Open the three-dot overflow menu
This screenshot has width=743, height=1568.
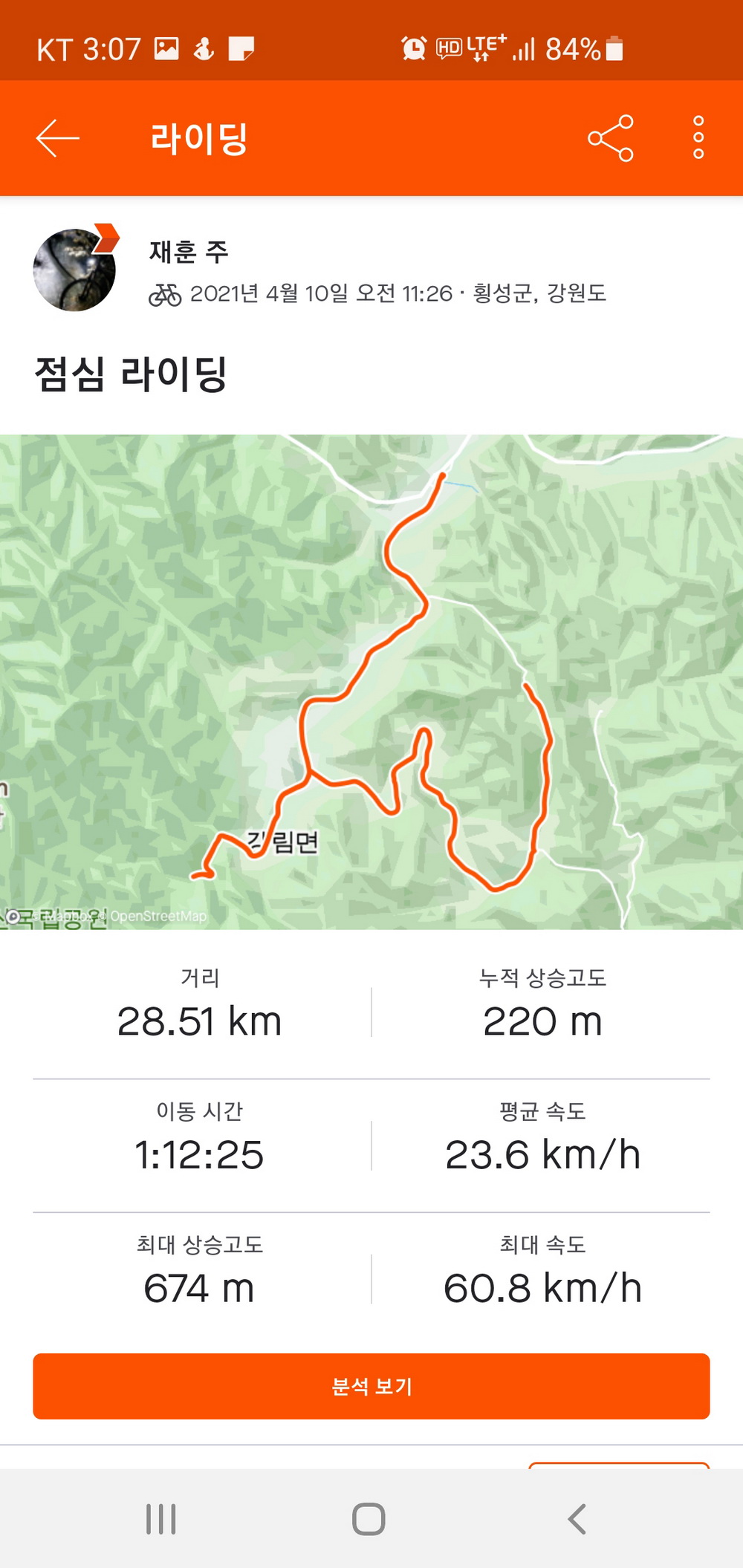pos(698,138)
